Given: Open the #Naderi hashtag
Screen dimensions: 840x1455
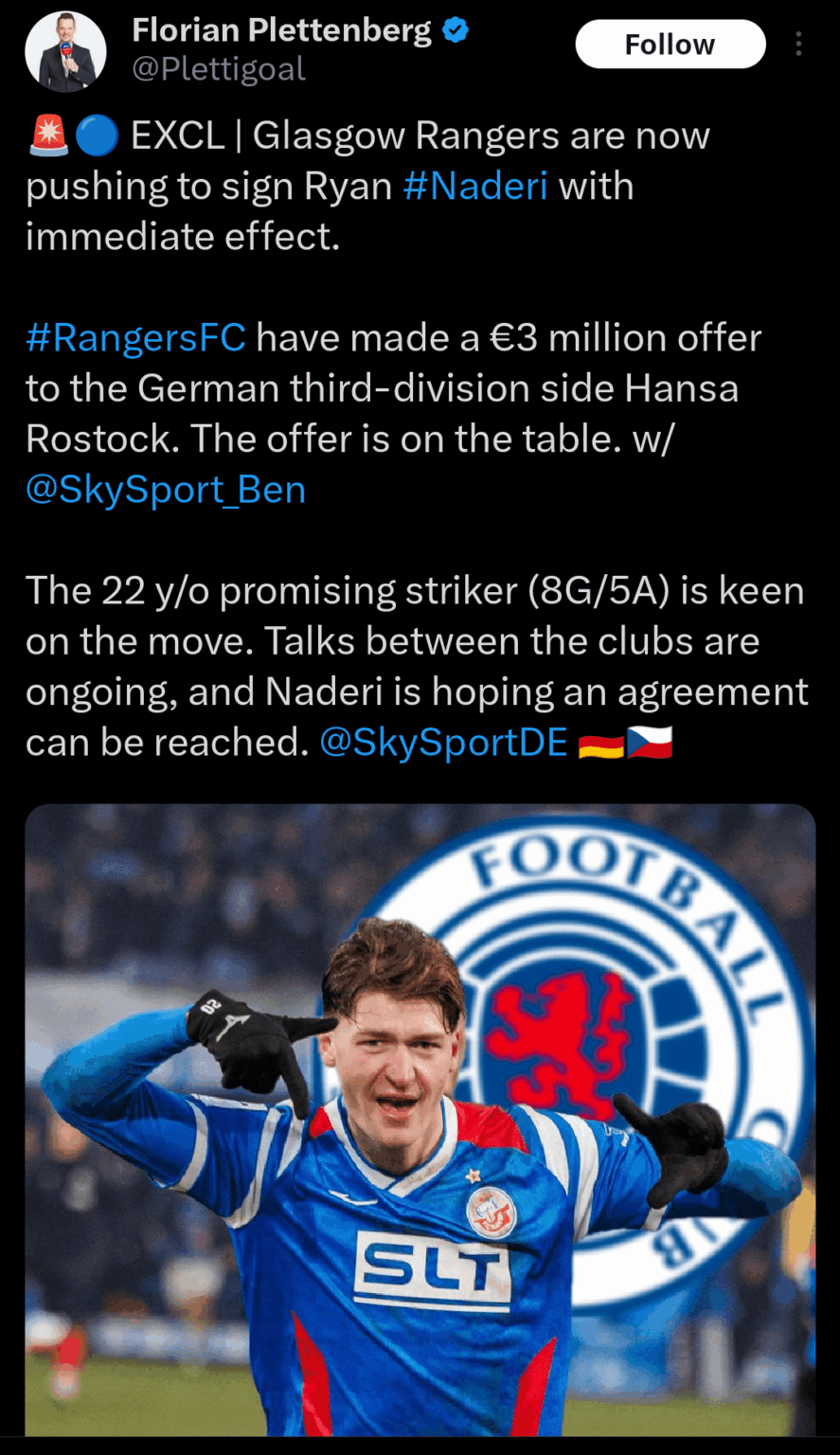Looking at the screenshot, I should pyautogui.click(x=476, y=186).
